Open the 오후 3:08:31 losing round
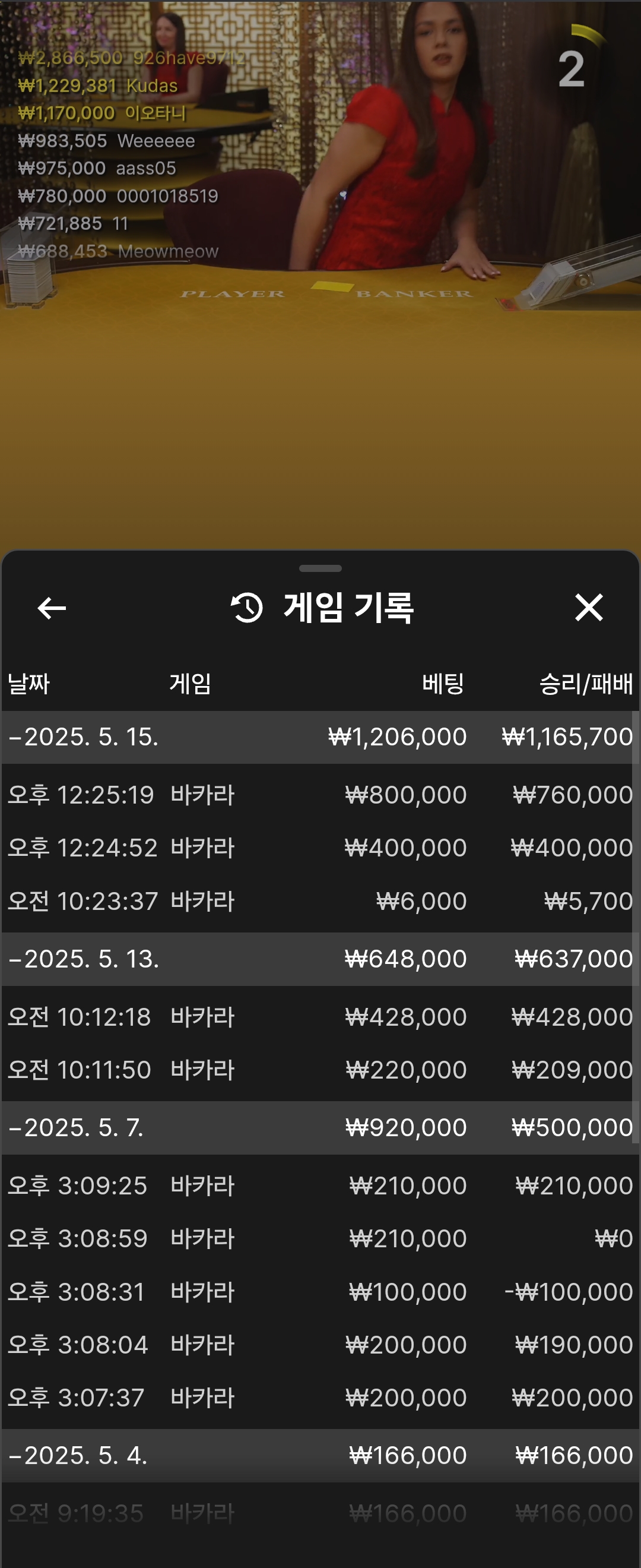641x1568 pixels. (320, 1292)
